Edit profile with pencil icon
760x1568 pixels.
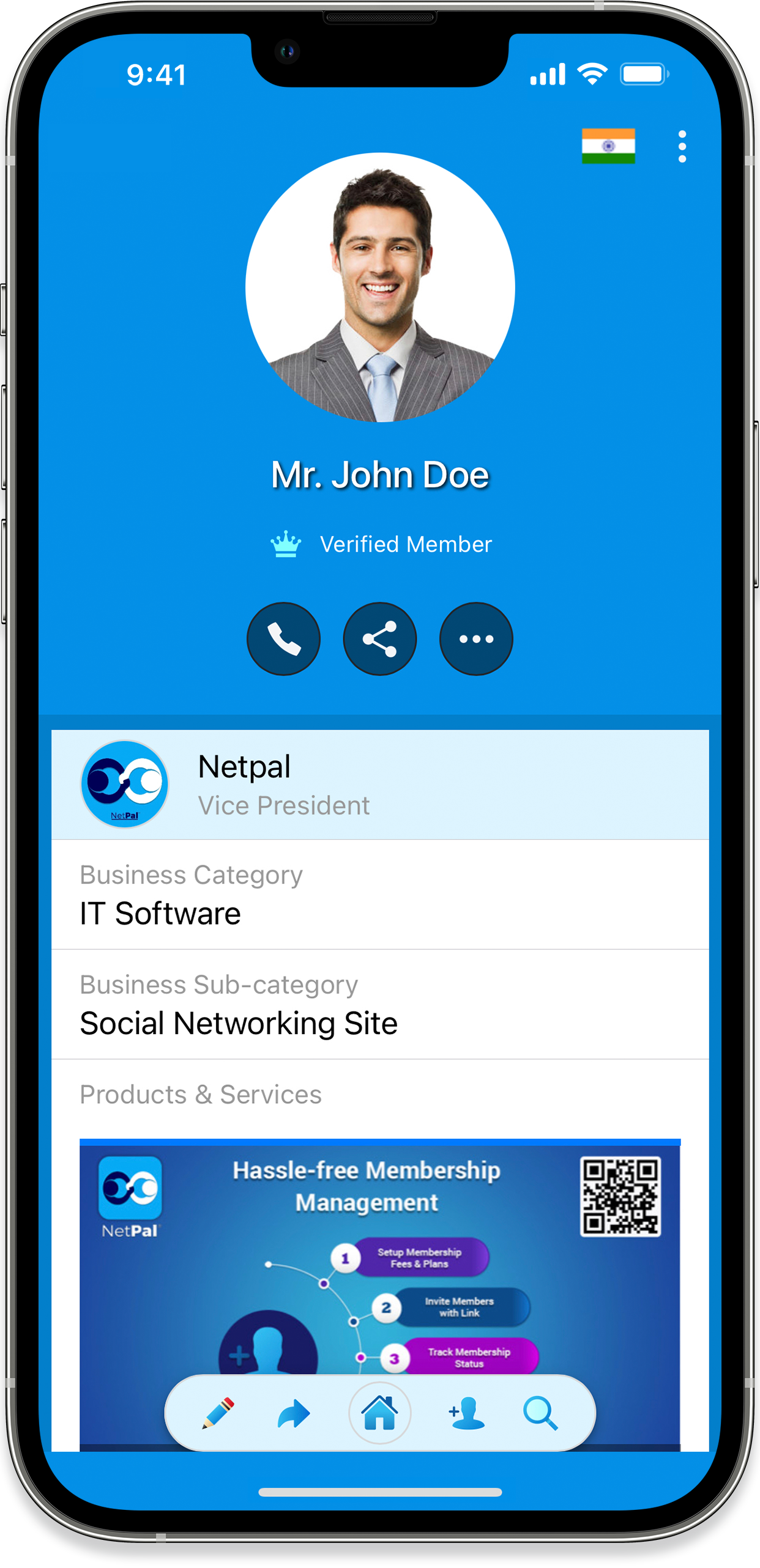point(218,1413)
